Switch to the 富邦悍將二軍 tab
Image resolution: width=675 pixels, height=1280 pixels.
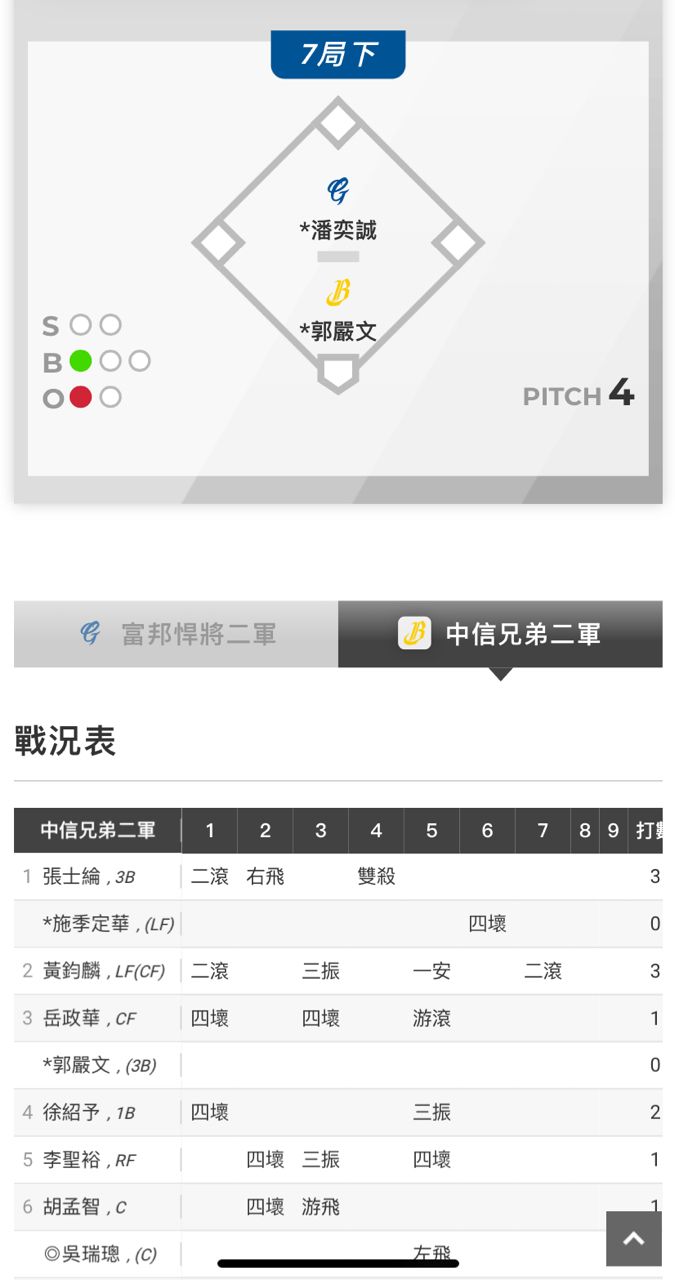177,634
